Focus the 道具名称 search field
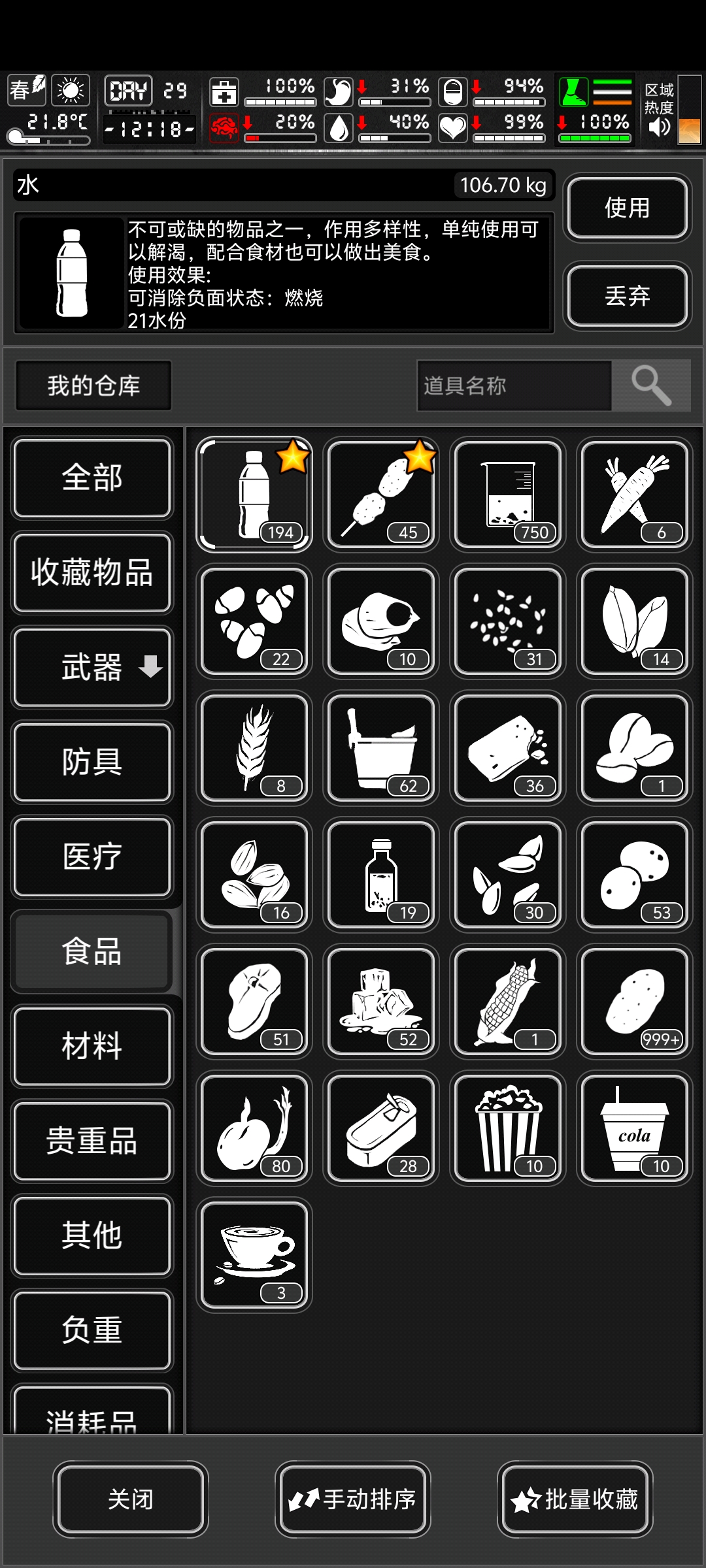This screenshot has width=706, height=1568. tap(514, 385)
